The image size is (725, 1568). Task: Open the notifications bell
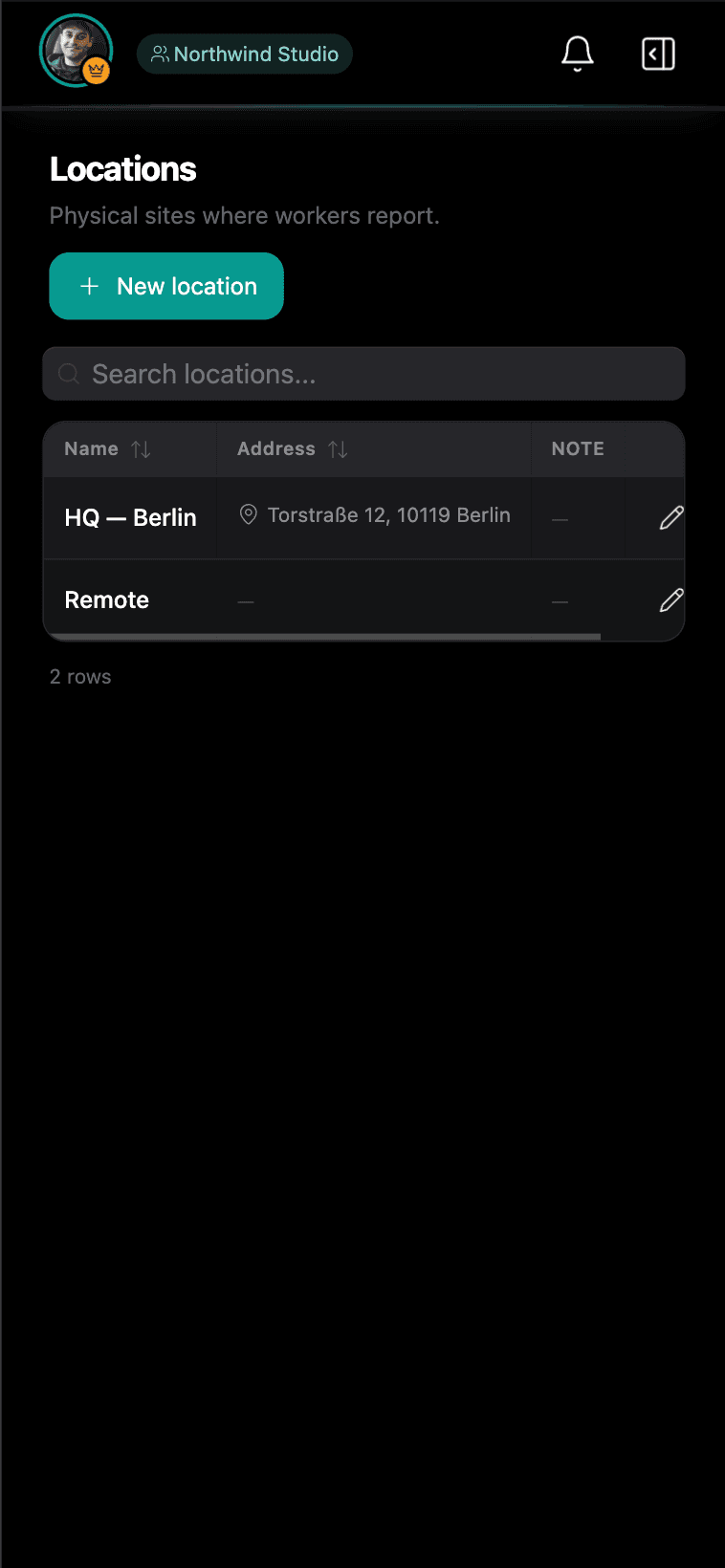[x=578, y=54]
